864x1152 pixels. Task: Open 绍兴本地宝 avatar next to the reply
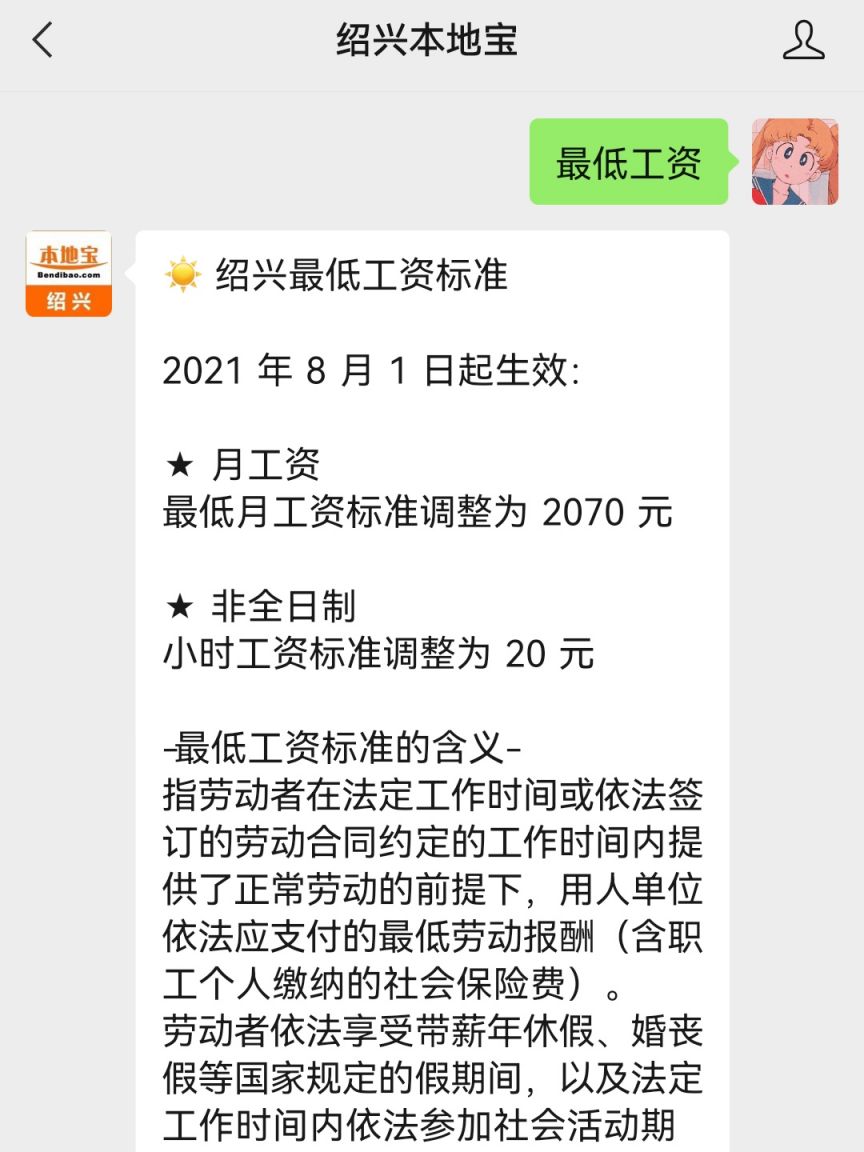coord(68,273)
